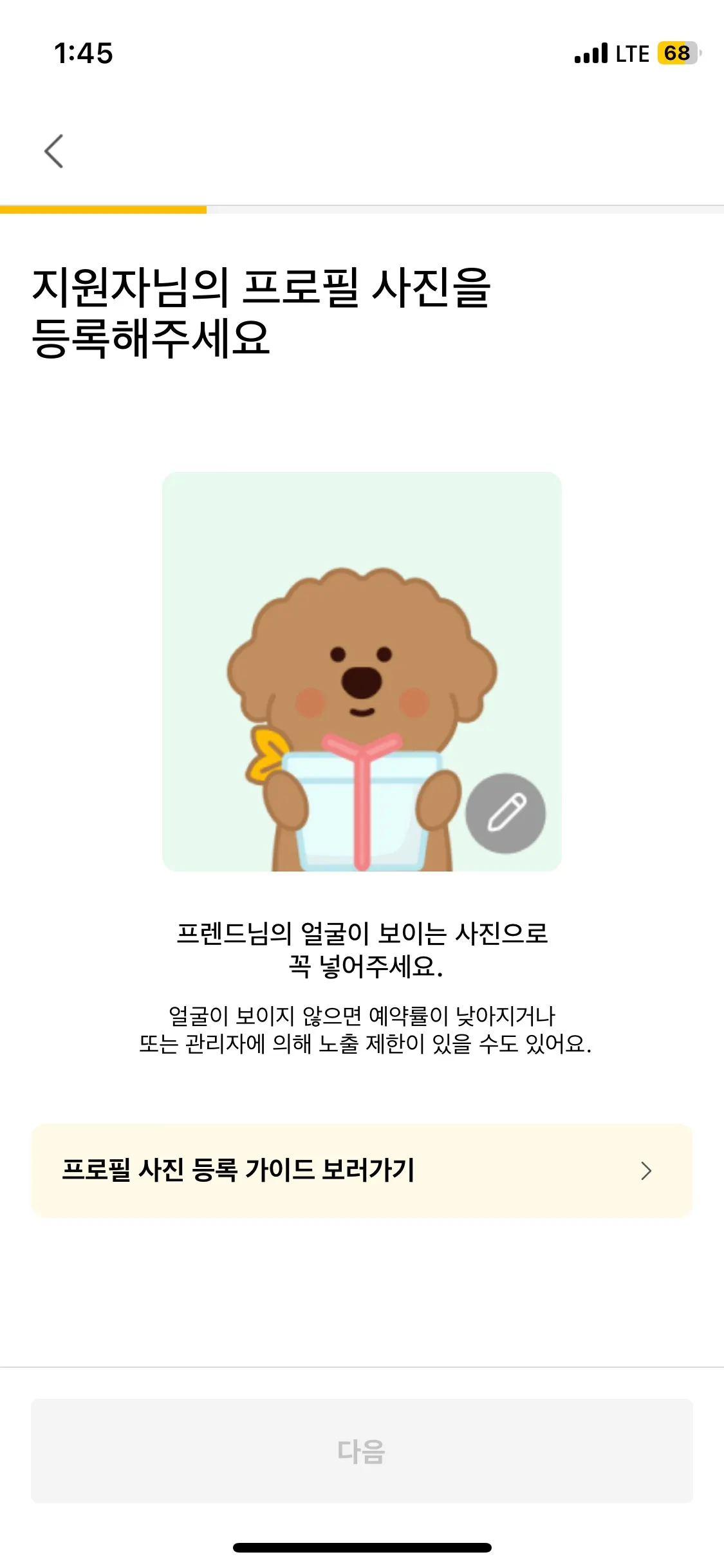Tap the 다음 button

pos(362,1451)
